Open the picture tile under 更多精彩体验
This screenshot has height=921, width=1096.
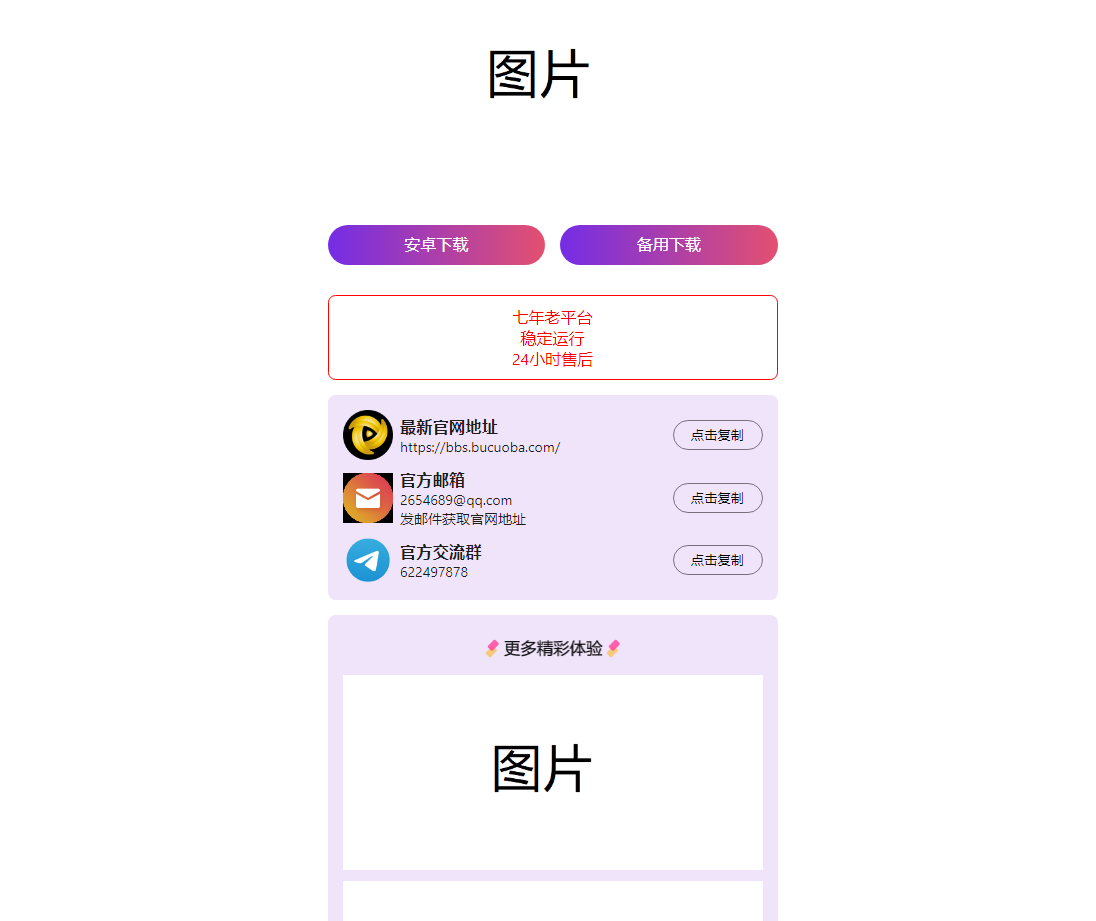(x=552, y=771)
